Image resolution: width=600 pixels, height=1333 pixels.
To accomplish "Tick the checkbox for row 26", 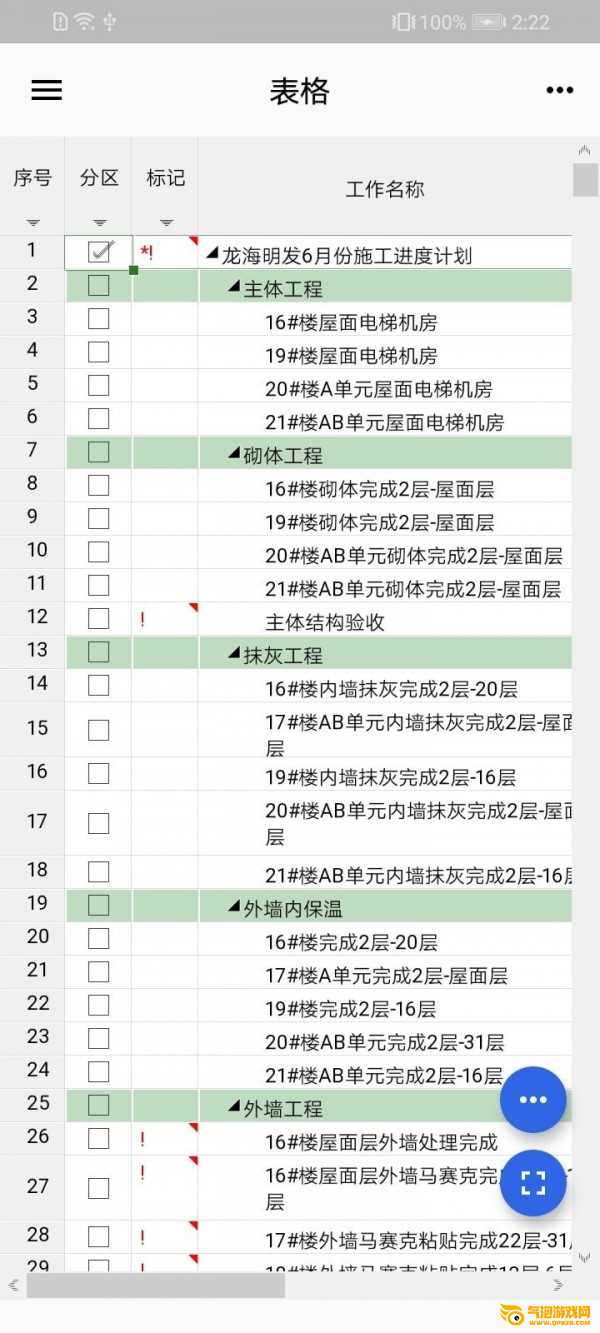I will click(x=98, y=1138).
